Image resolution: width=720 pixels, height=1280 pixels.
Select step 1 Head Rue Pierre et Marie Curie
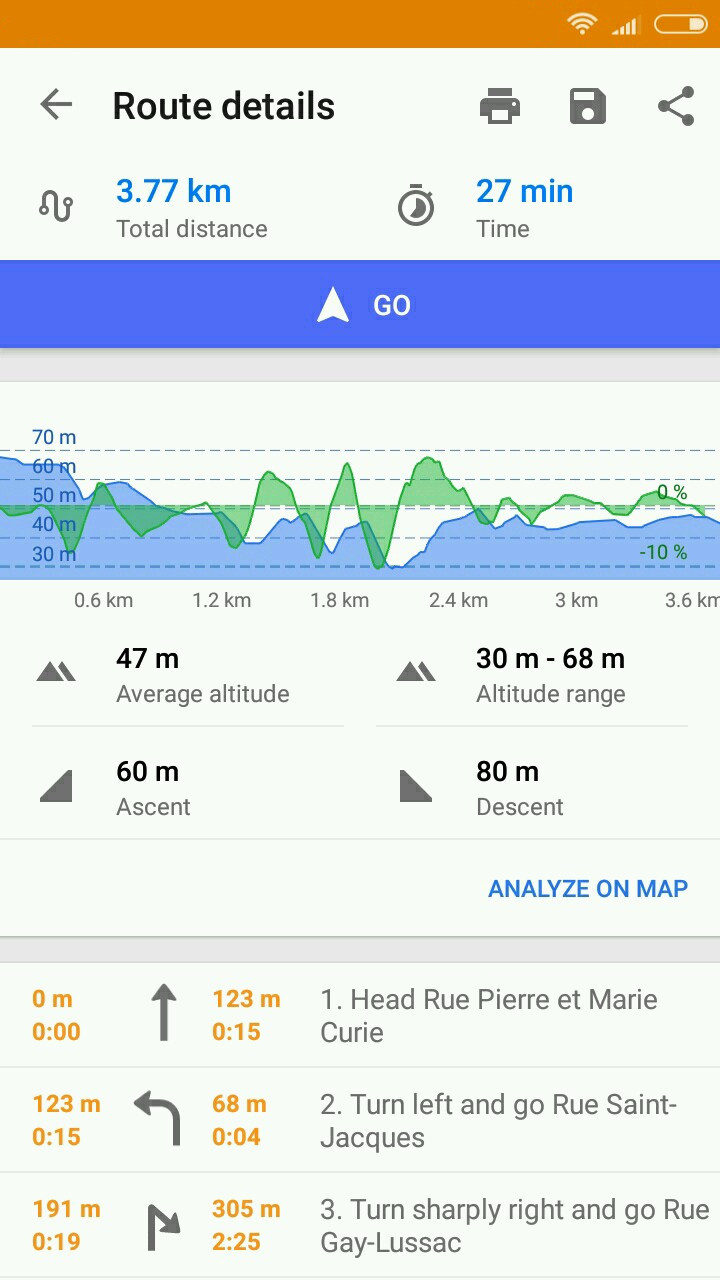coord(360,1015)
